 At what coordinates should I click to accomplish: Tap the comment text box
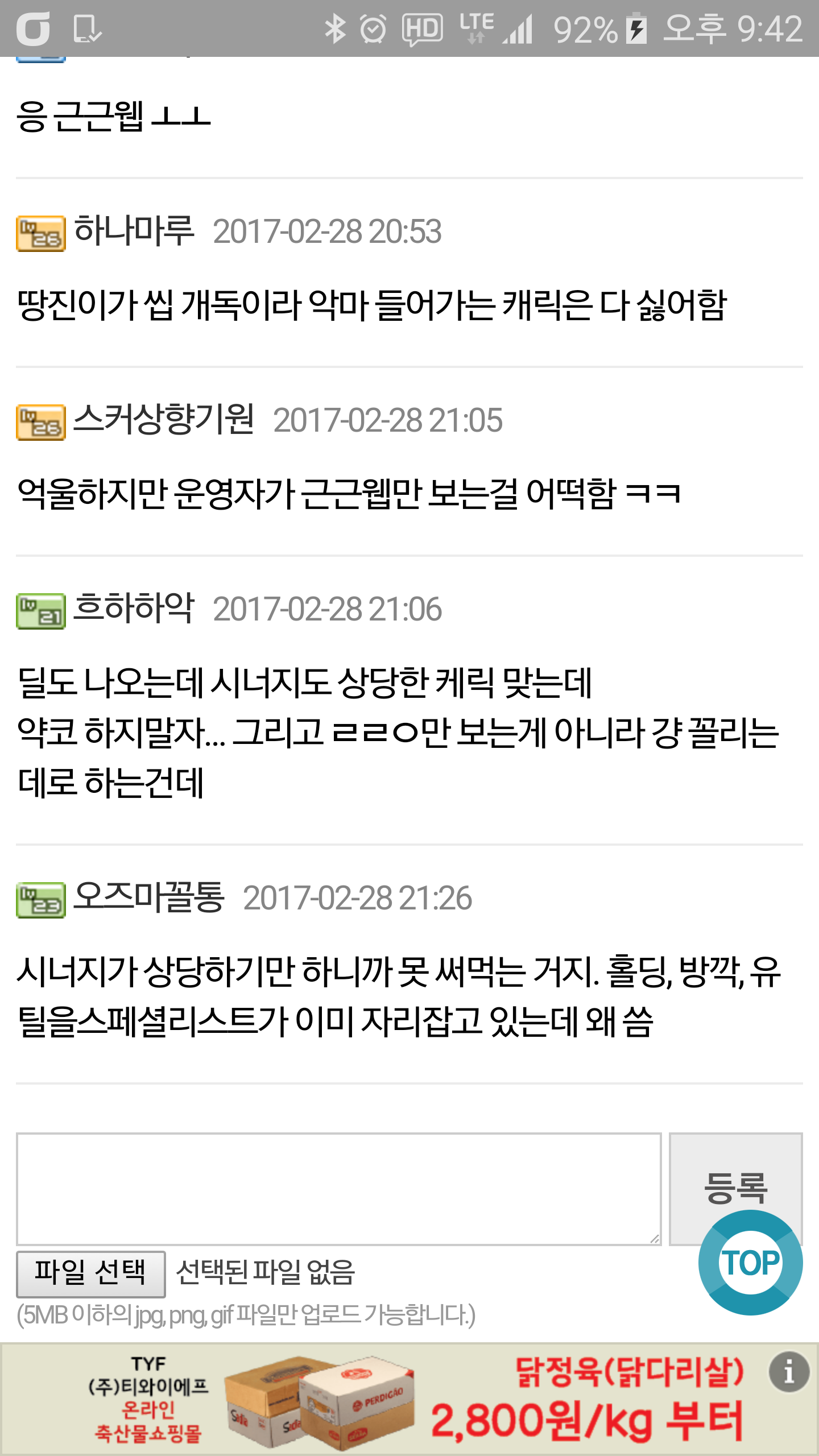(x=339, y=1189)
